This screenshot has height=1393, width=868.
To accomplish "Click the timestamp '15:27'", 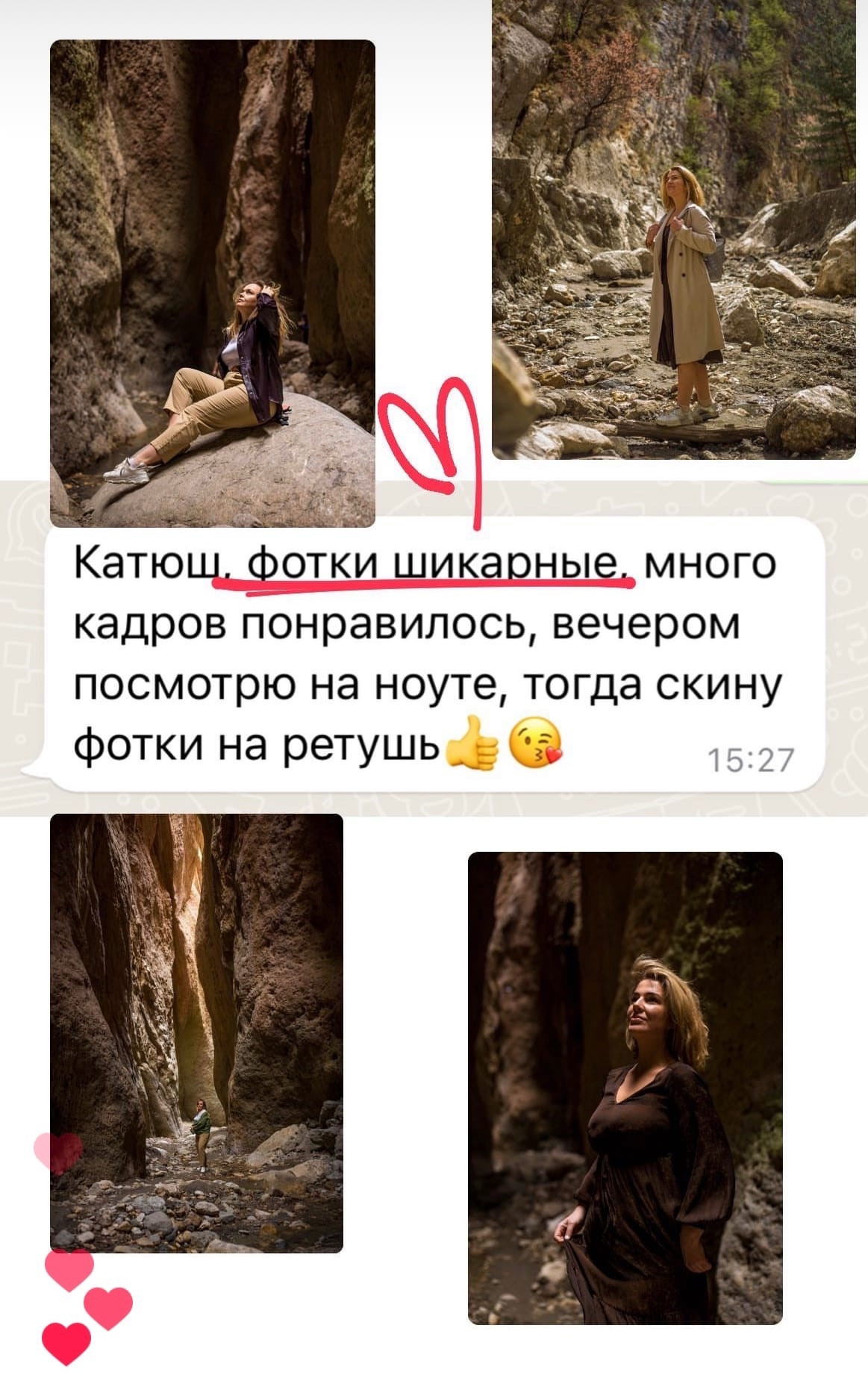I will (749, 759).
